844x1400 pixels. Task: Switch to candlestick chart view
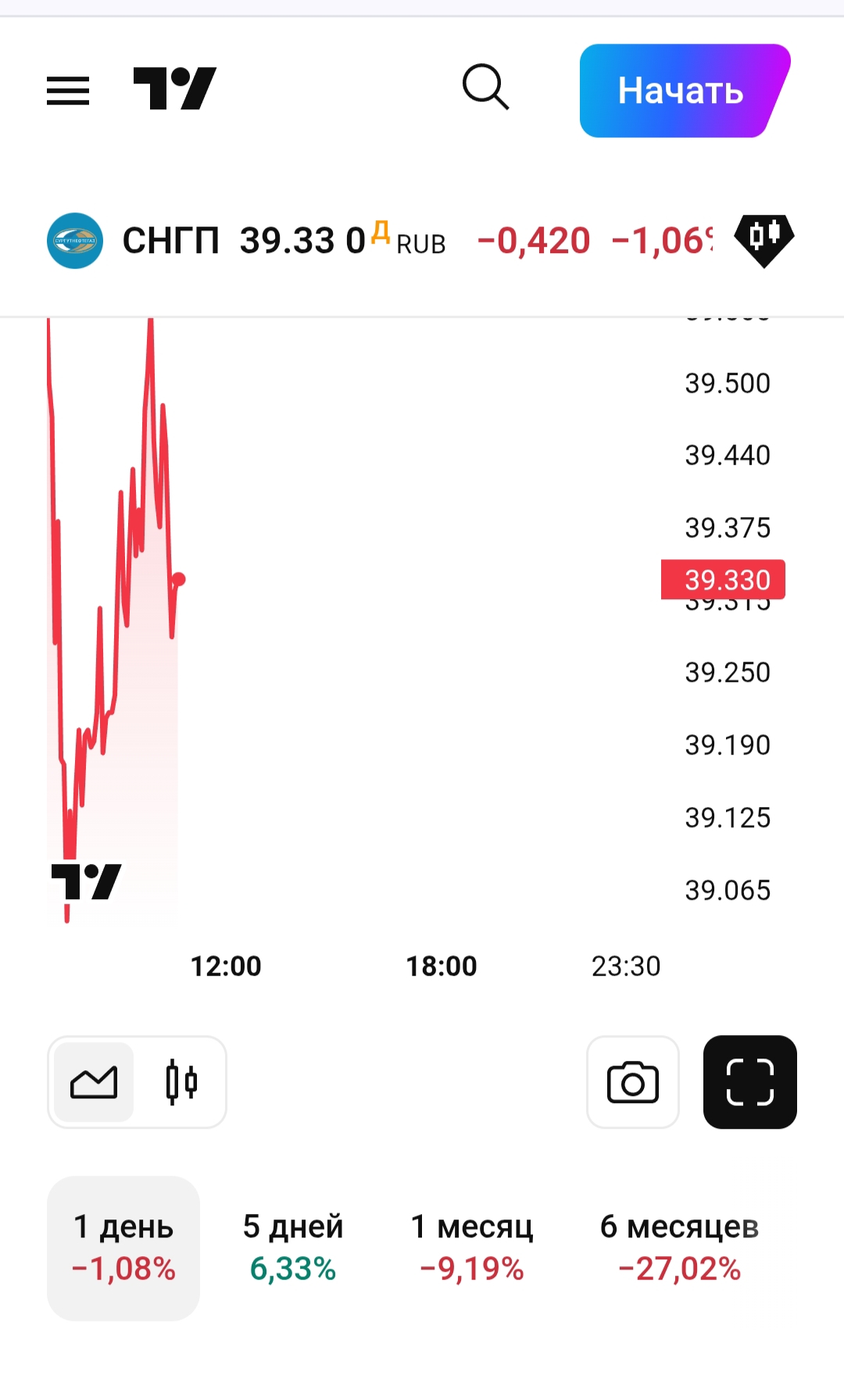tap(181, 1082)
